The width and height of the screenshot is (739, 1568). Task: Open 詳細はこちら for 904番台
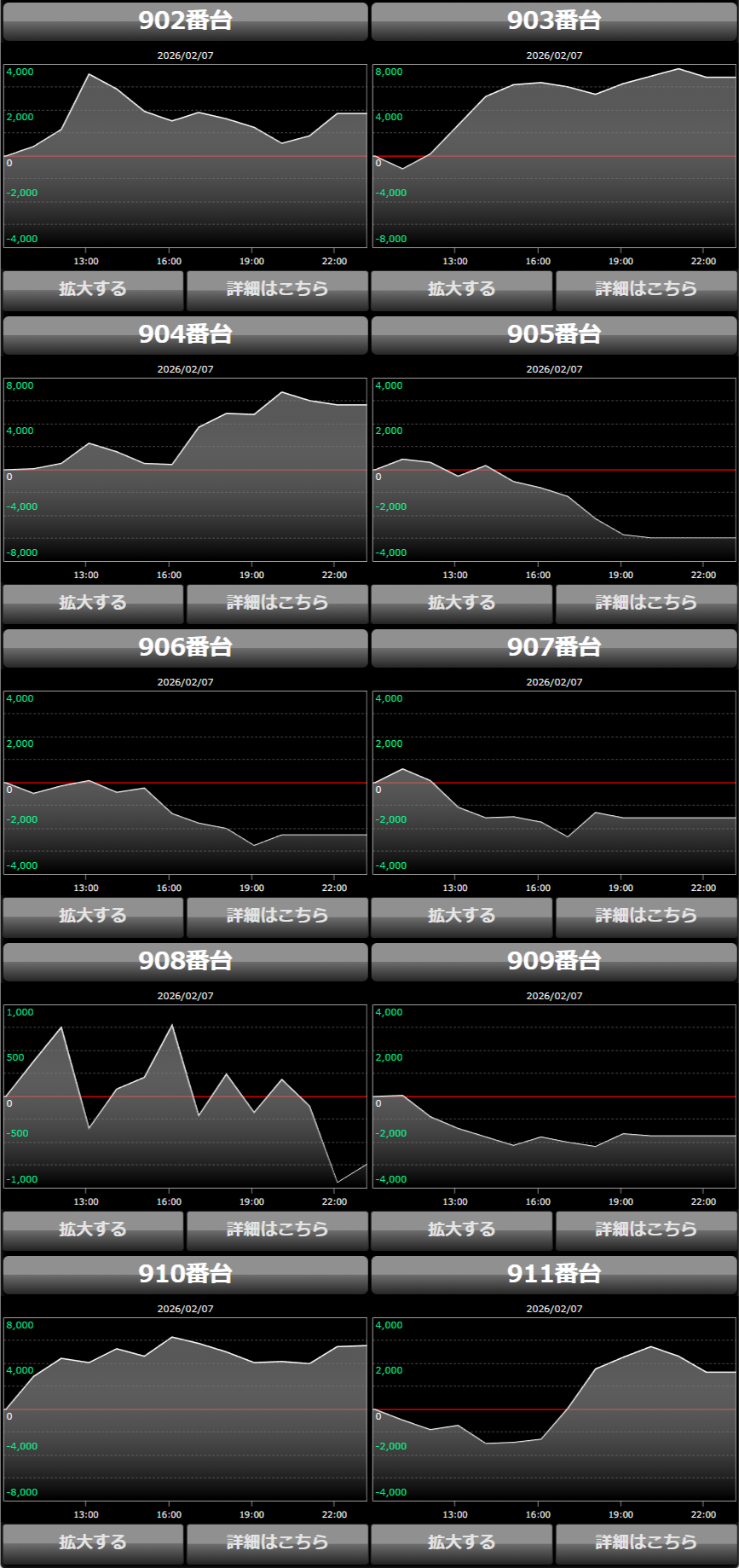[277, 603]
